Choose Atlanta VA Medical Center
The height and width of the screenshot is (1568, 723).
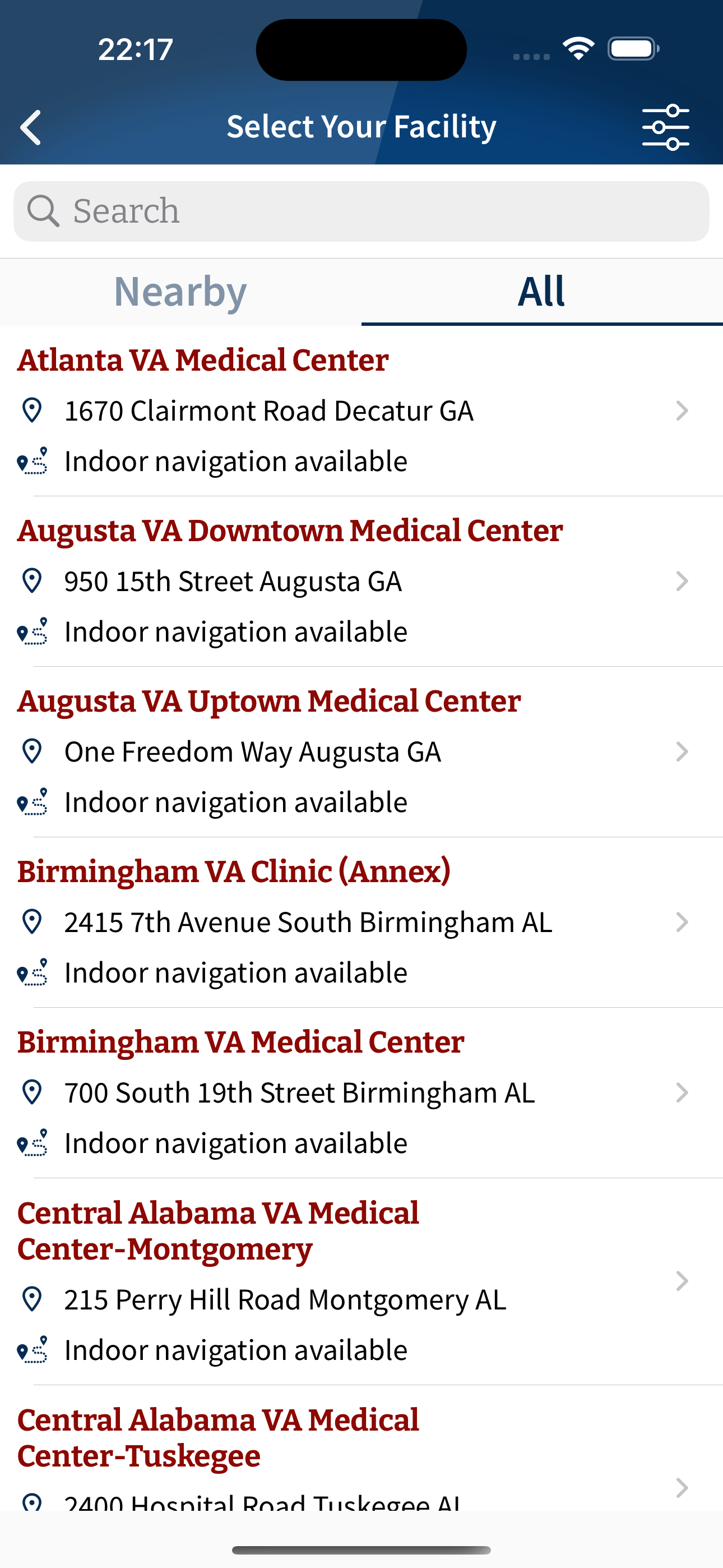(x=361, y=411)
